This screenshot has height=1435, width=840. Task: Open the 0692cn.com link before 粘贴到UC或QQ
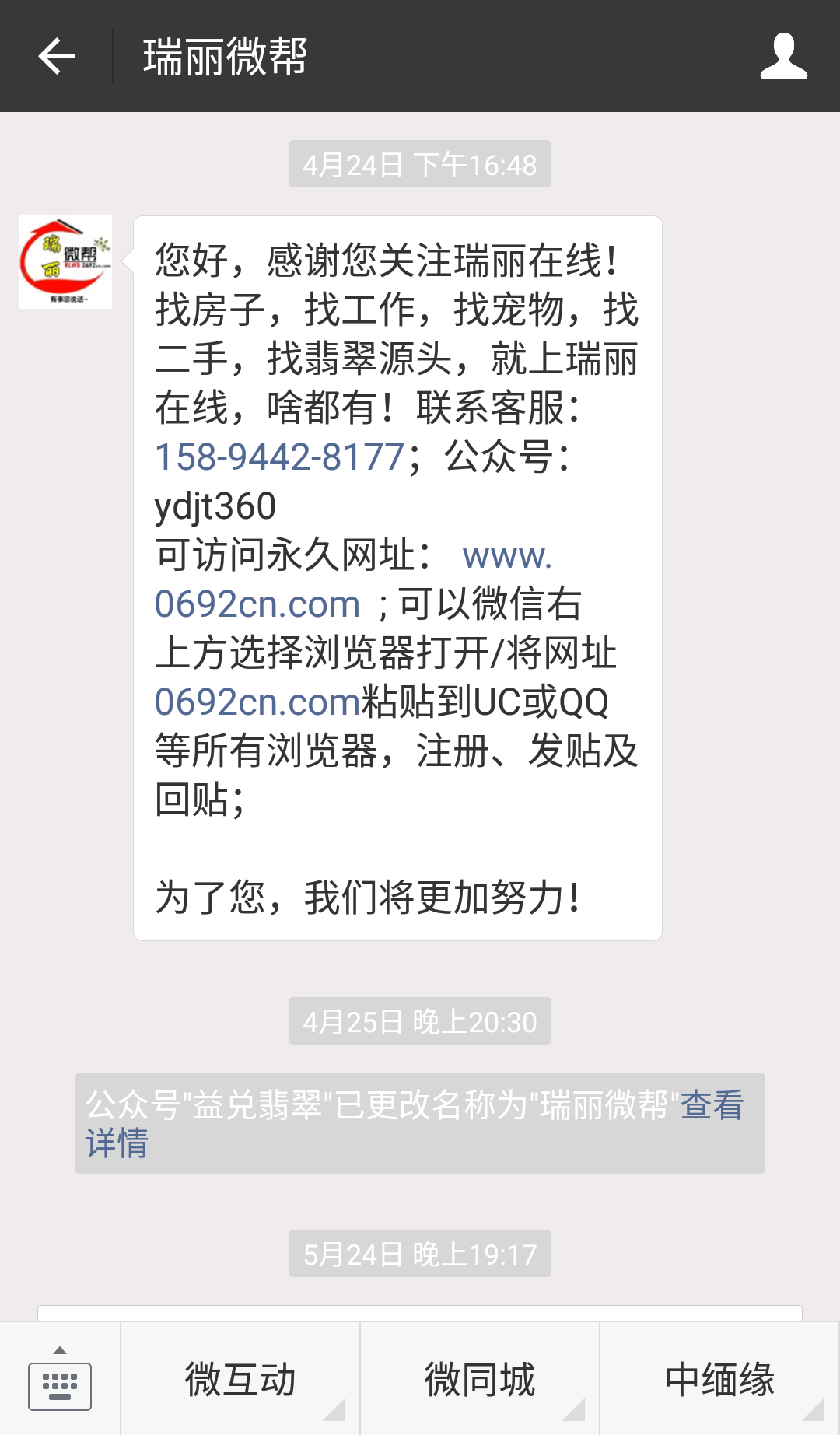[257, 702]
